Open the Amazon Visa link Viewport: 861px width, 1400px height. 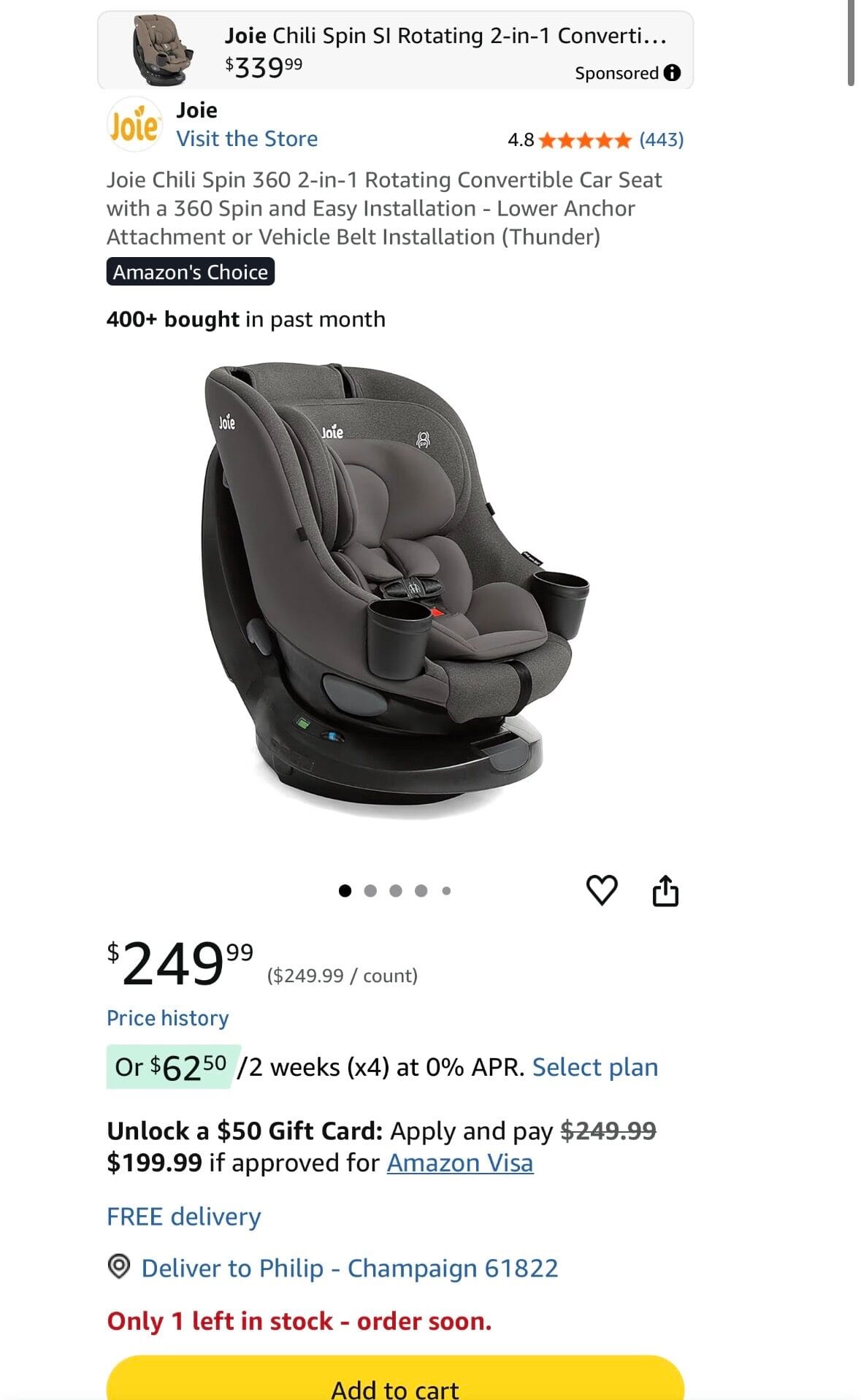pos(460,1163)
